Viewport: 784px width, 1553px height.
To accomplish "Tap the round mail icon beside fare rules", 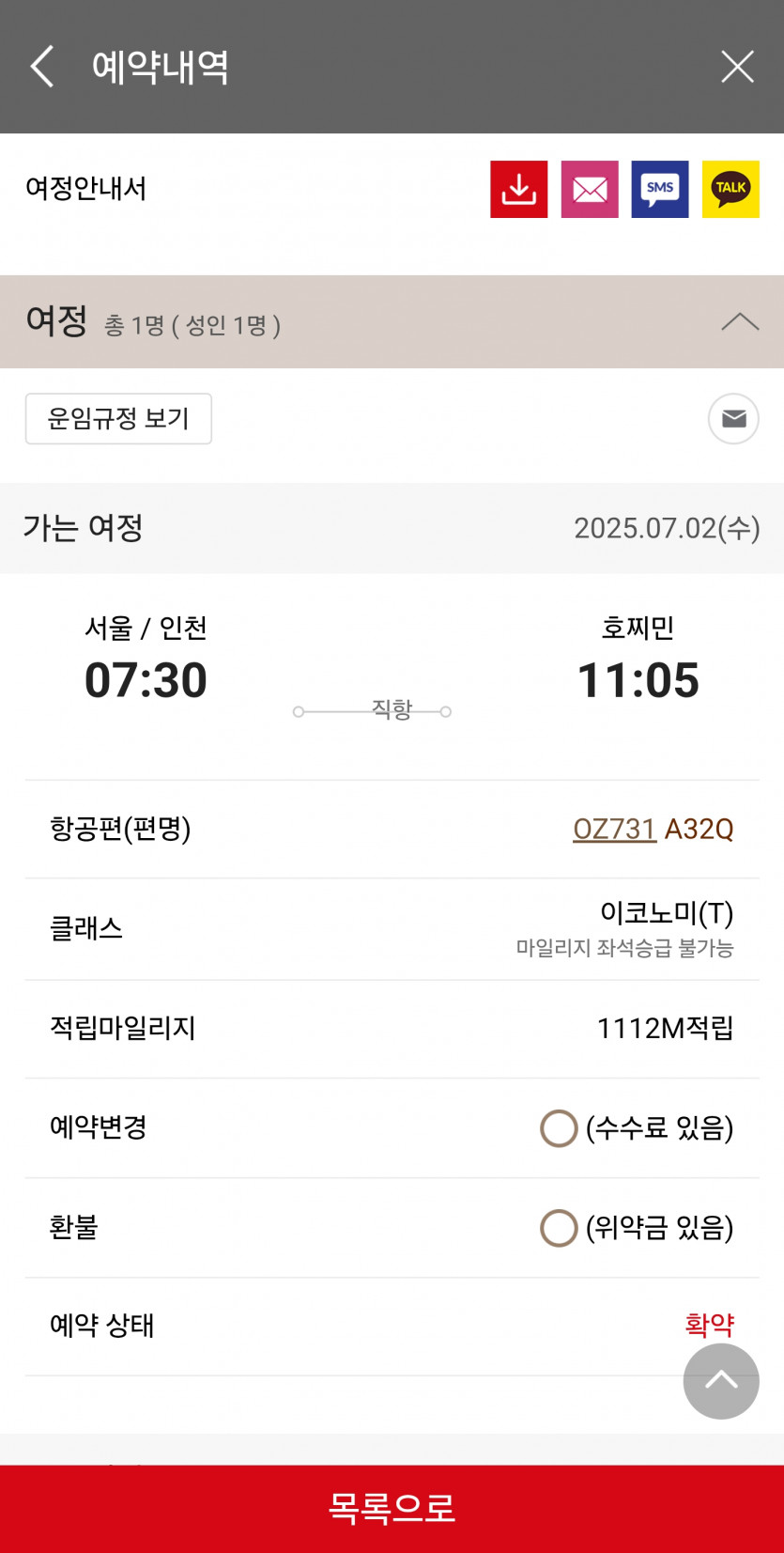I will pos(733,418).
